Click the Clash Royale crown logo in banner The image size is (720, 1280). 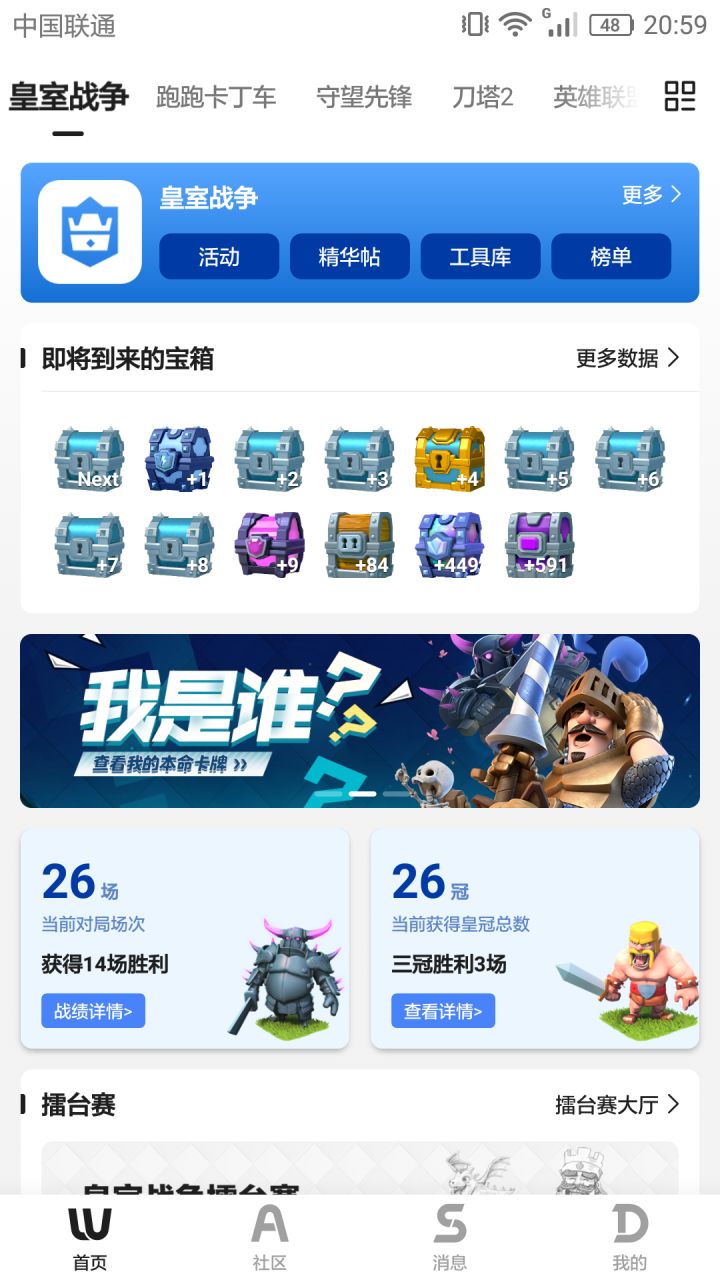coord(89,232)
